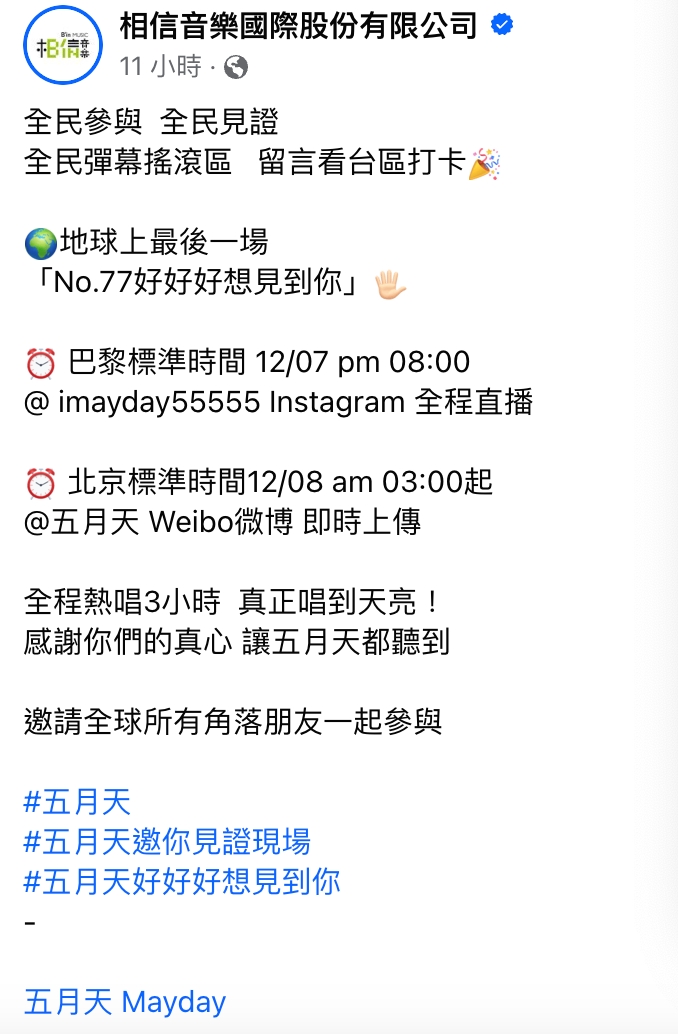Viewport: 678px width, 1034px height.
Task: Open hashtag #五月天好好好想見到你
Action: point(182,881)
